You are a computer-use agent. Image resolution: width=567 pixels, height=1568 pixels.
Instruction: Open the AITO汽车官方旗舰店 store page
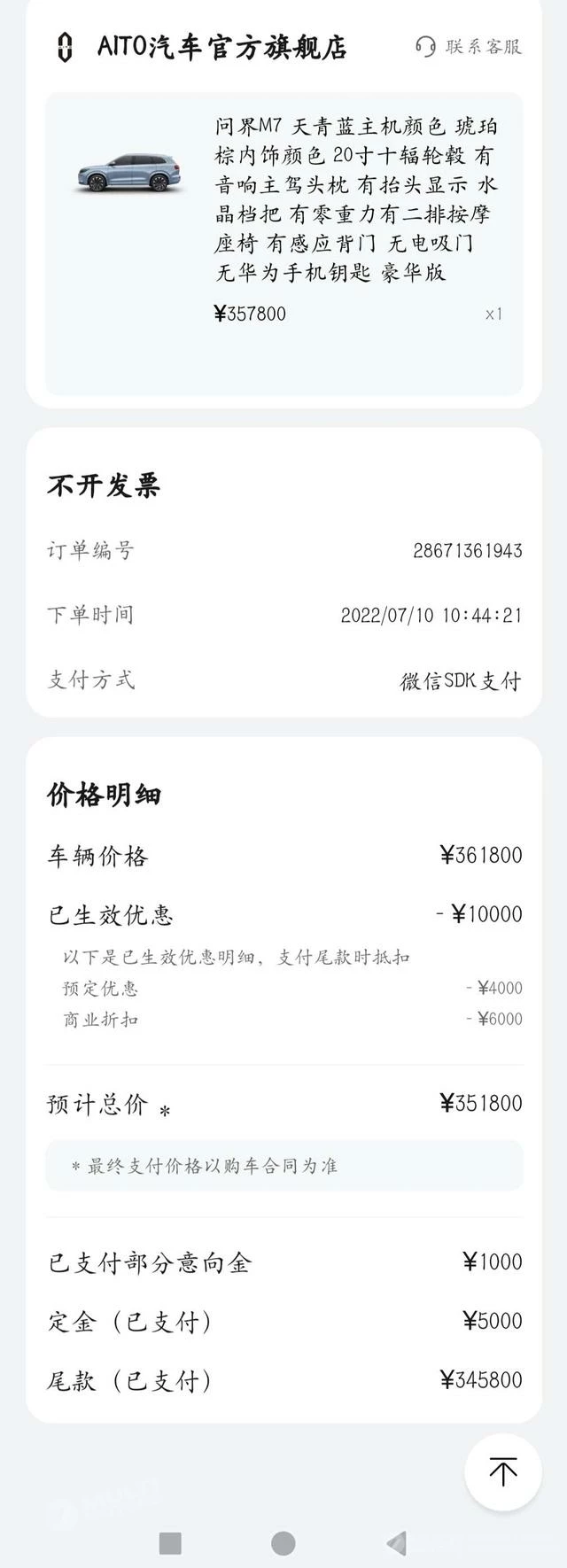click(221, 46)
